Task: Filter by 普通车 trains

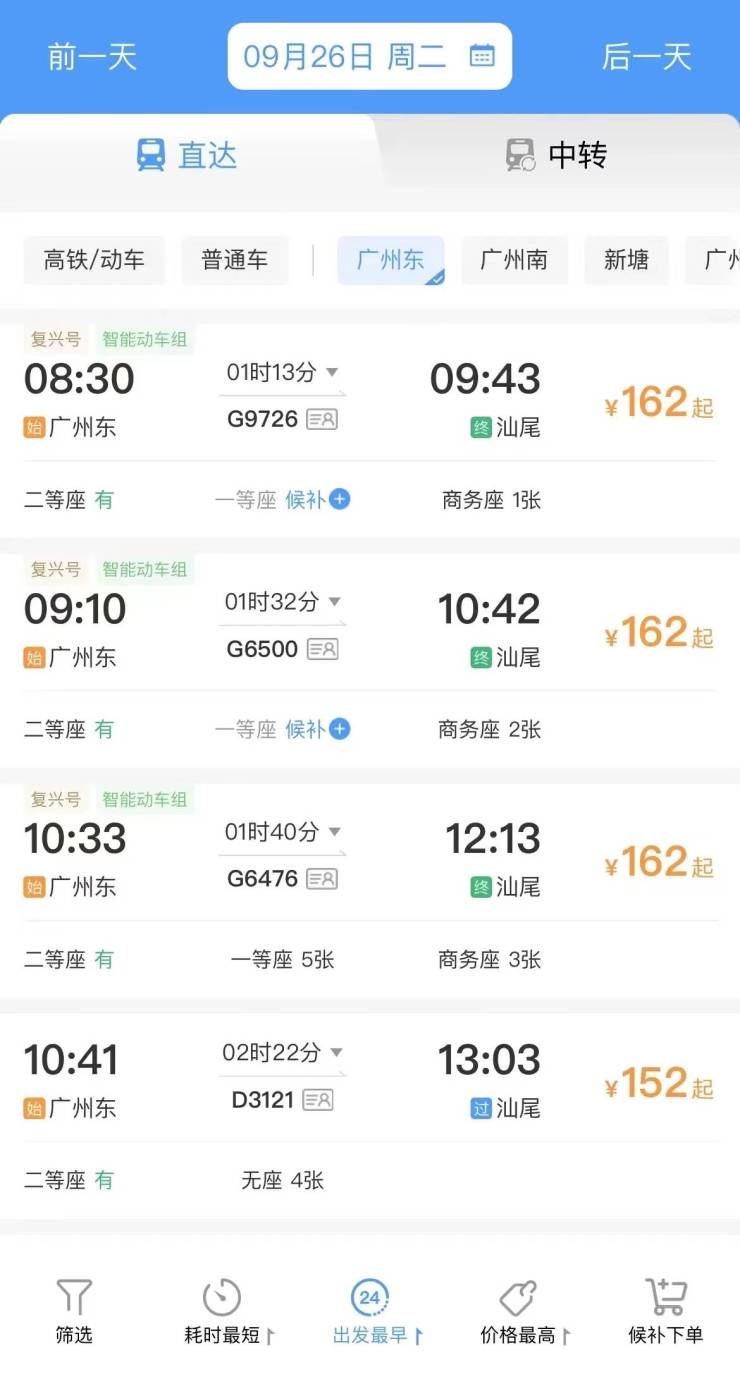Action: click(235, 260)
